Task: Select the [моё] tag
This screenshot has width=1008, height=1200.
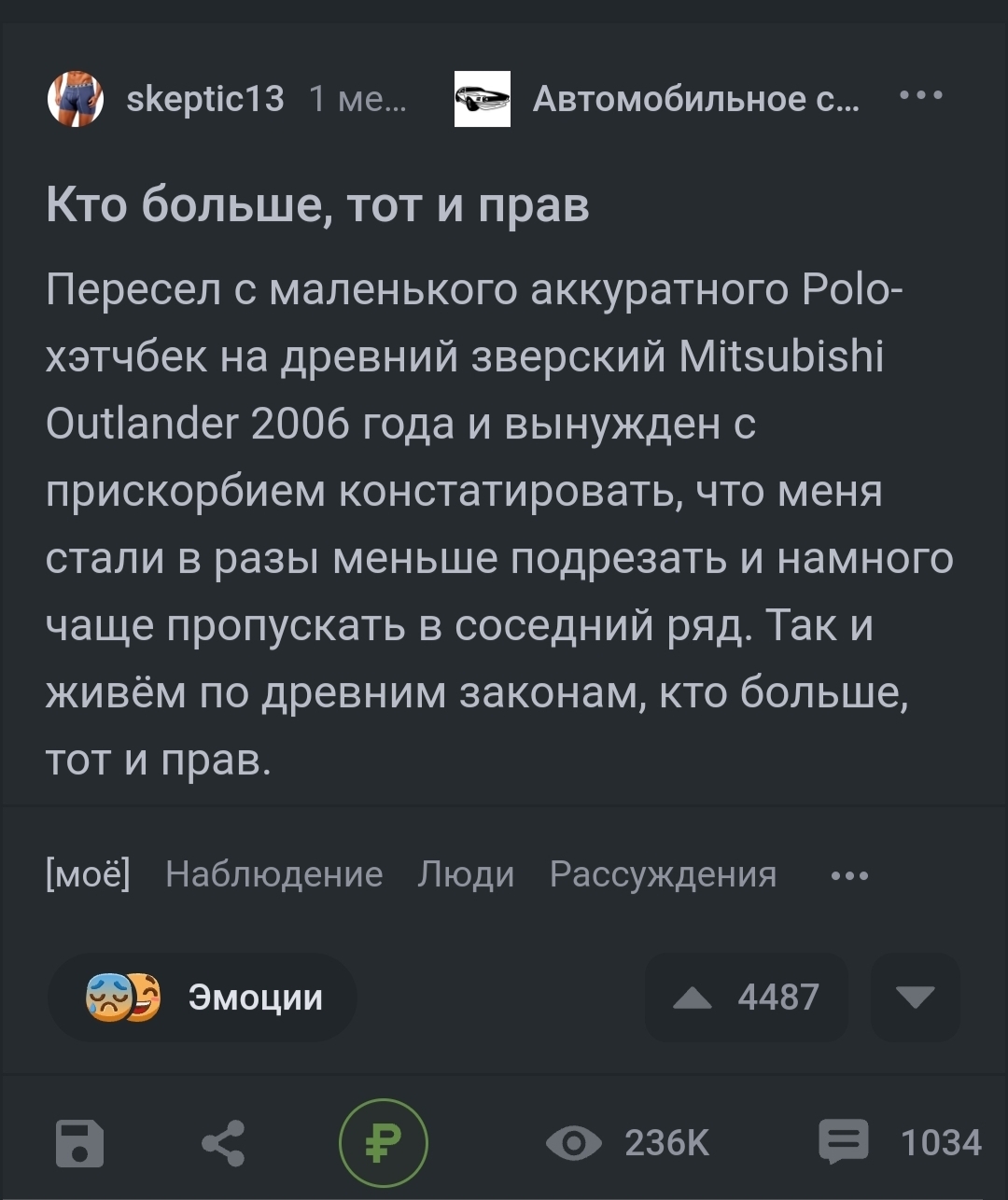Action: tap(88, 874)
